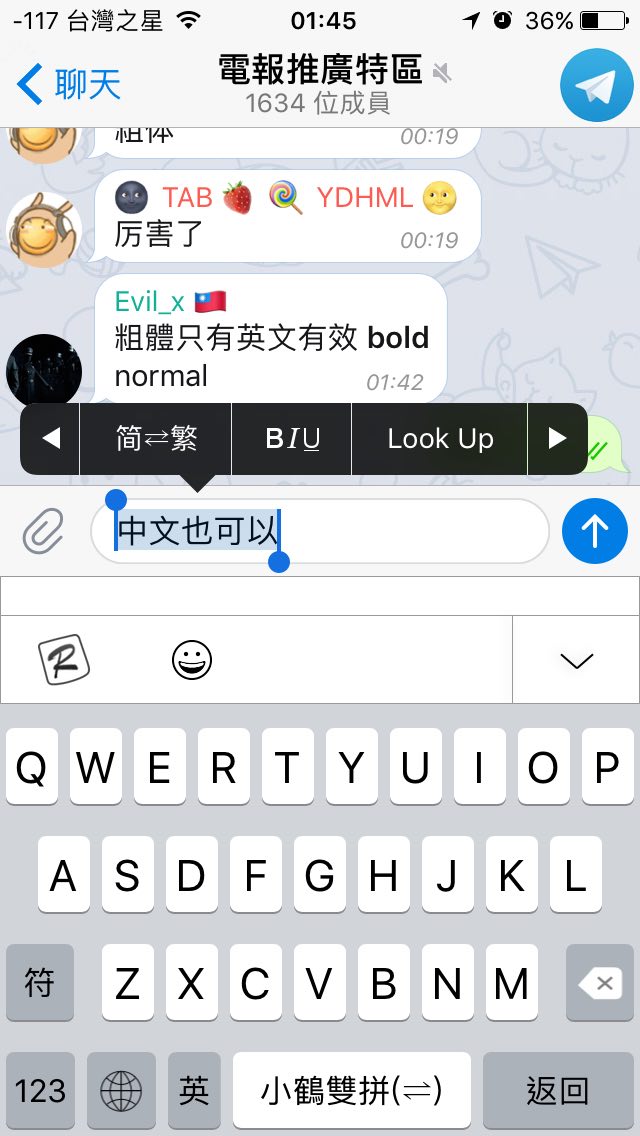Switch to English with the 英 key
The image size is (640, 1136).
click(194, 1090)
